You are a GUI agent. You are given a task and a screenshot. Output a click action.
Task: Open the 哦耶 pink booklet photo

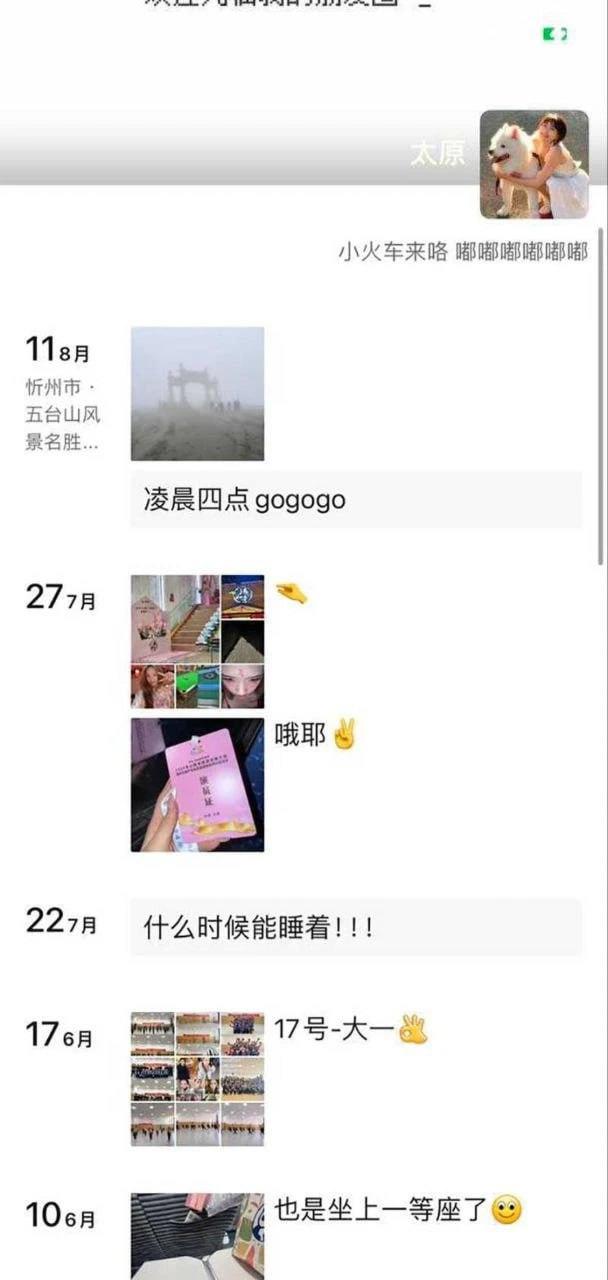(x=197, y=785)
